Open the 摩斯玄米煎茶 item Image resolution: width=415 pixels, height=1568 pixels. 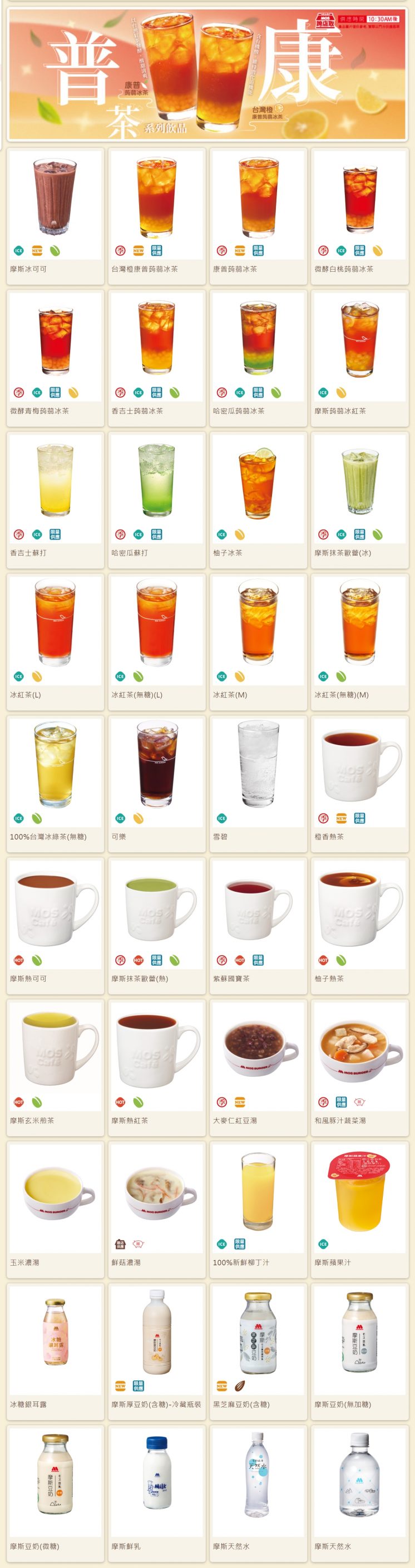[x=55, y=1052]
